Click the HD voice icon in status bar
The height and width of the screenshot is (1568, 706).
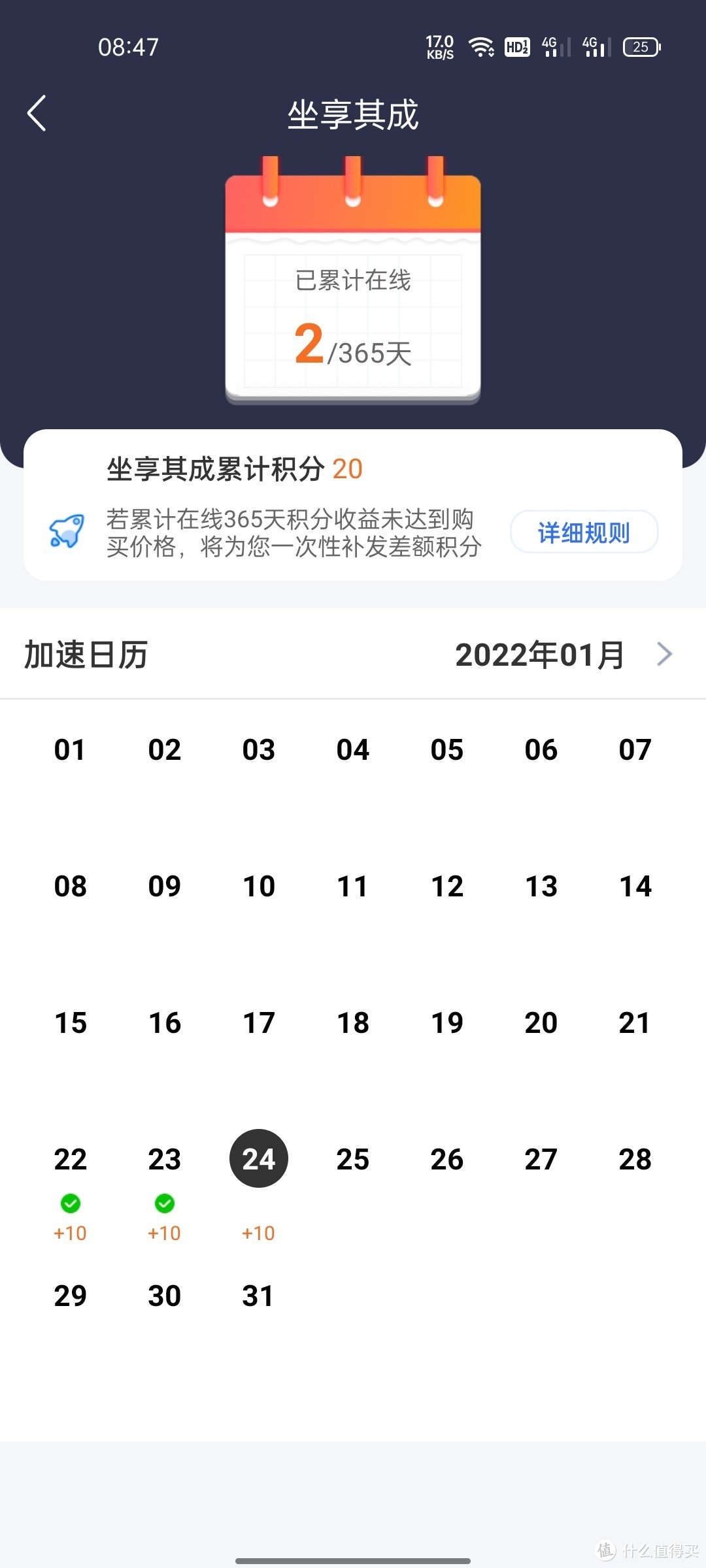coord(516,47)
